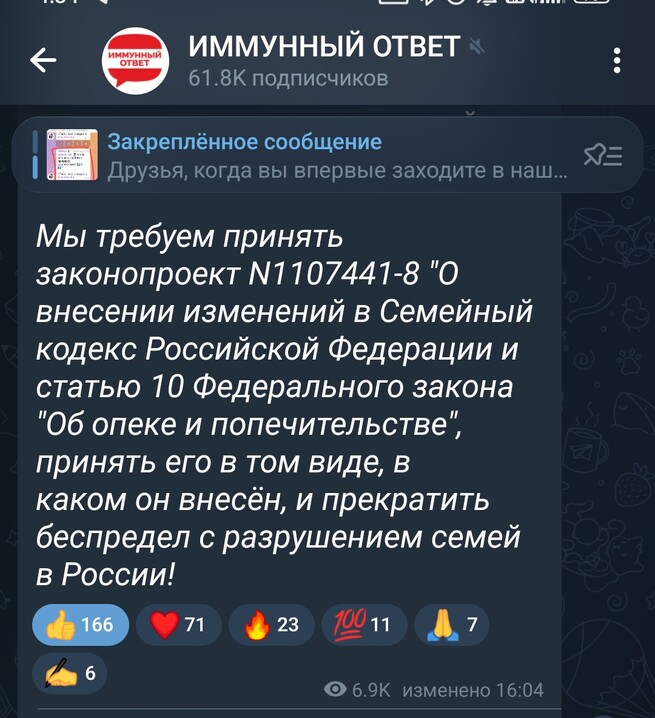React with thumbs up (166)
Screen dimensions: 655x718
click(82, 625)
